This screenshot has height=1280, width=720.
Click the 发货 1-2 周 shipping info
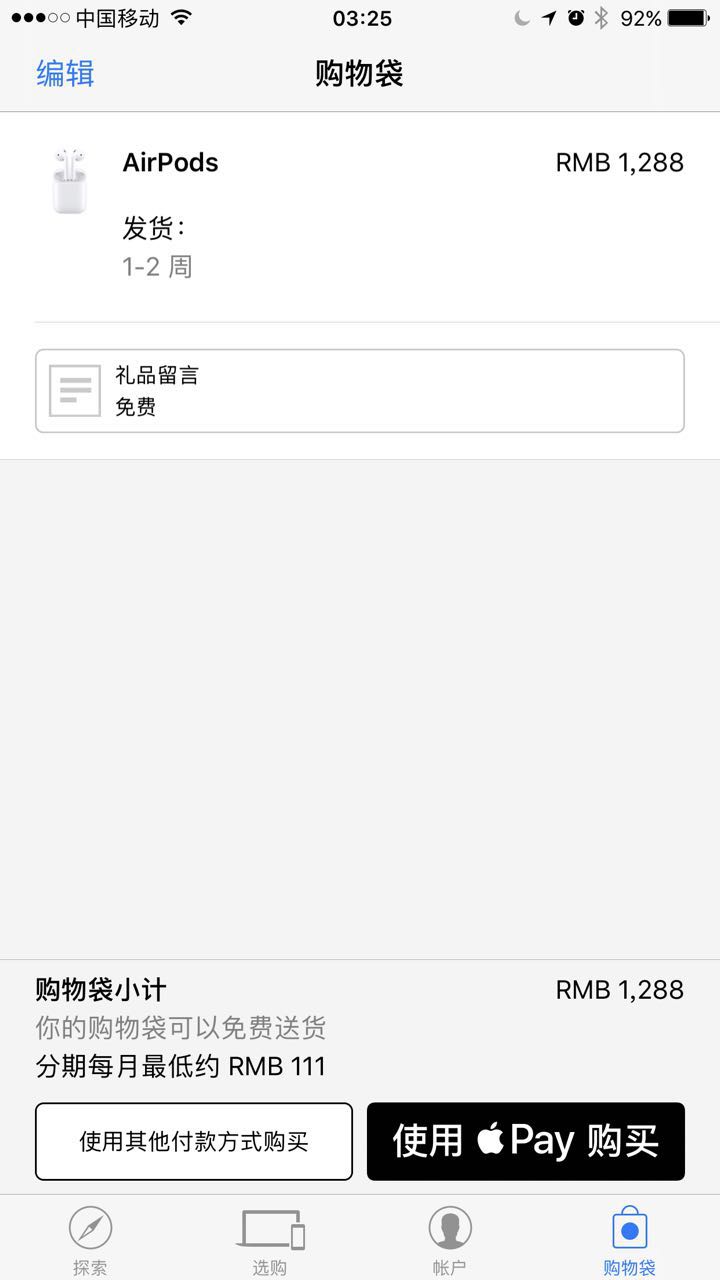[x=156, y=246]
